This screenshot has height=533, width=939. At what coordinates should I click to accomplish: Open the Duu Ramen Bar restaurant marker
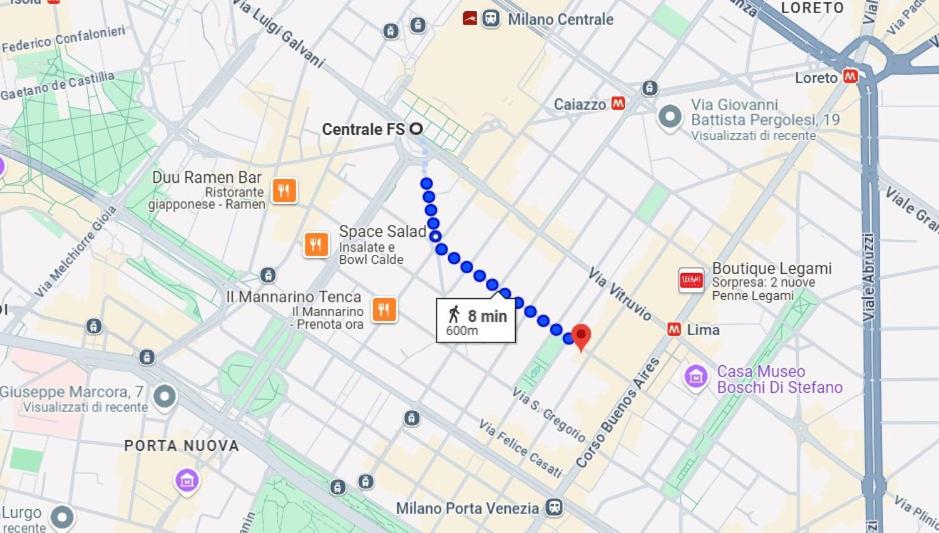(285, 190)
